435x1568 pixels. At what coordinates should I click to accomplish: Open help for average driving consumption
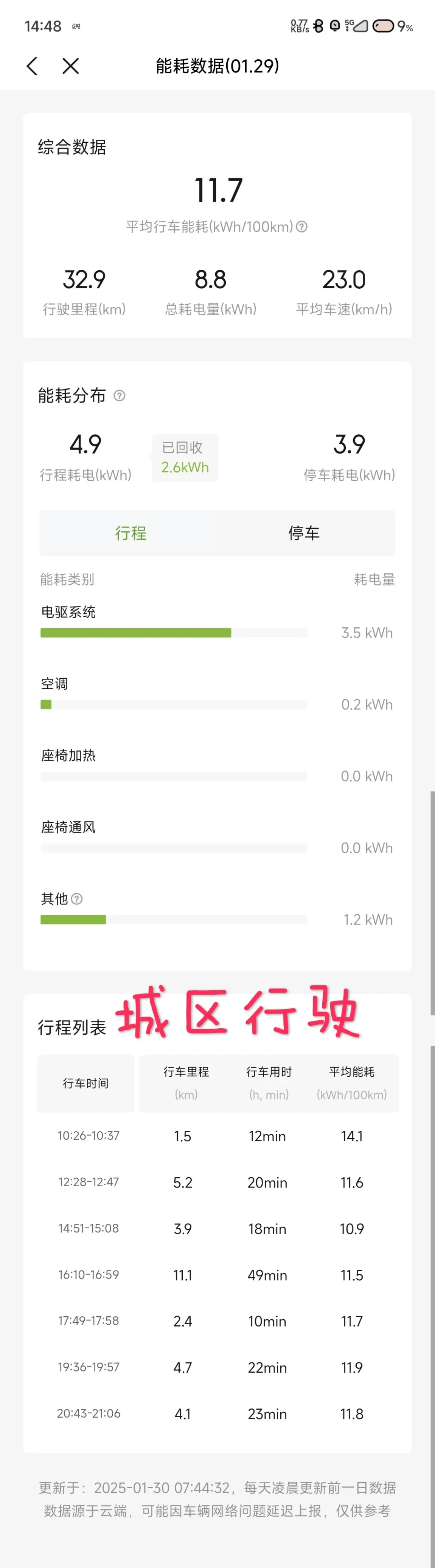pos(301,227)
